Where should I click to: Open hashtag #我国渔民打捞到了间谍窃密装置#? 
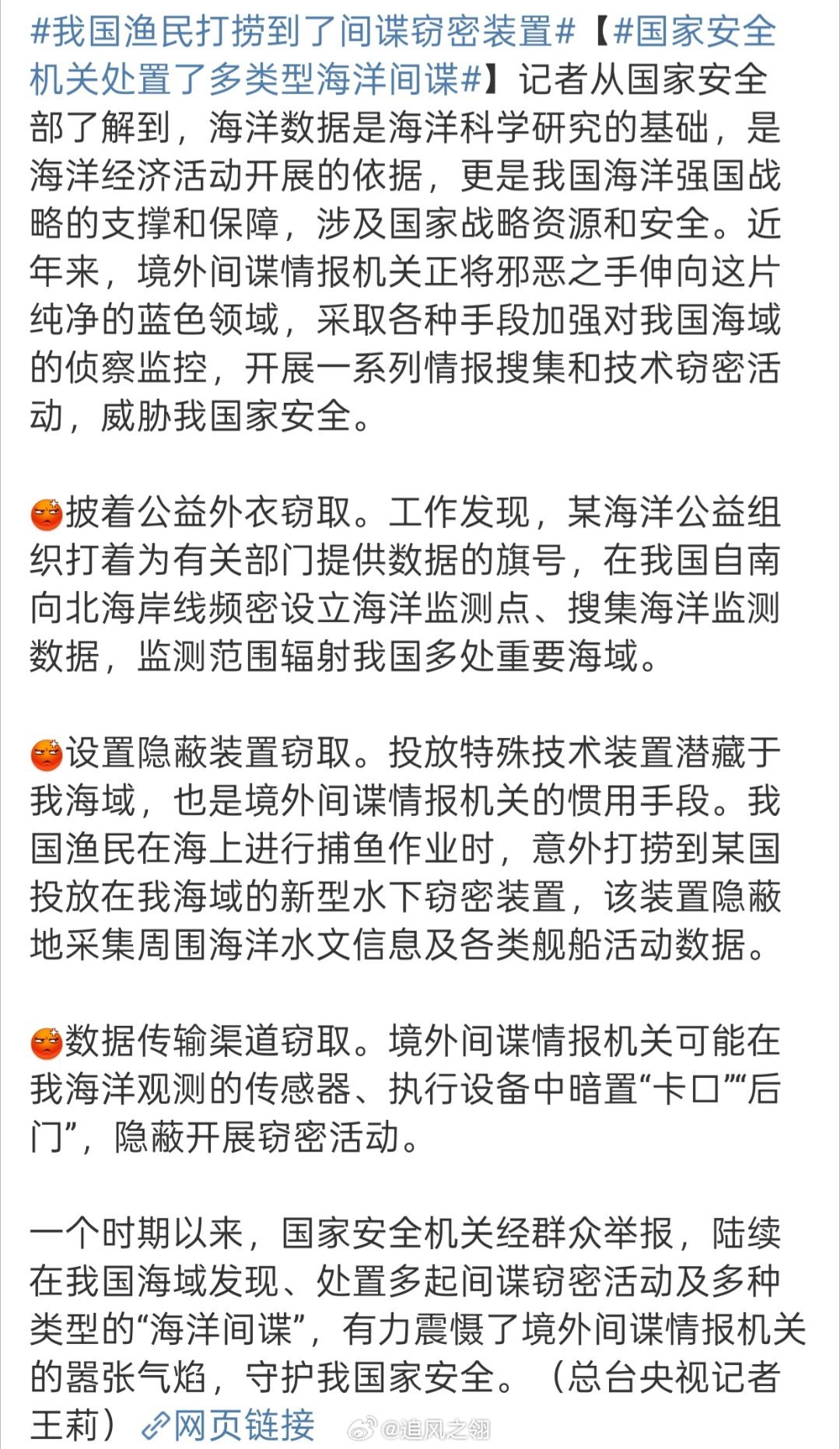pyautogui.click(x=302, y=32)
